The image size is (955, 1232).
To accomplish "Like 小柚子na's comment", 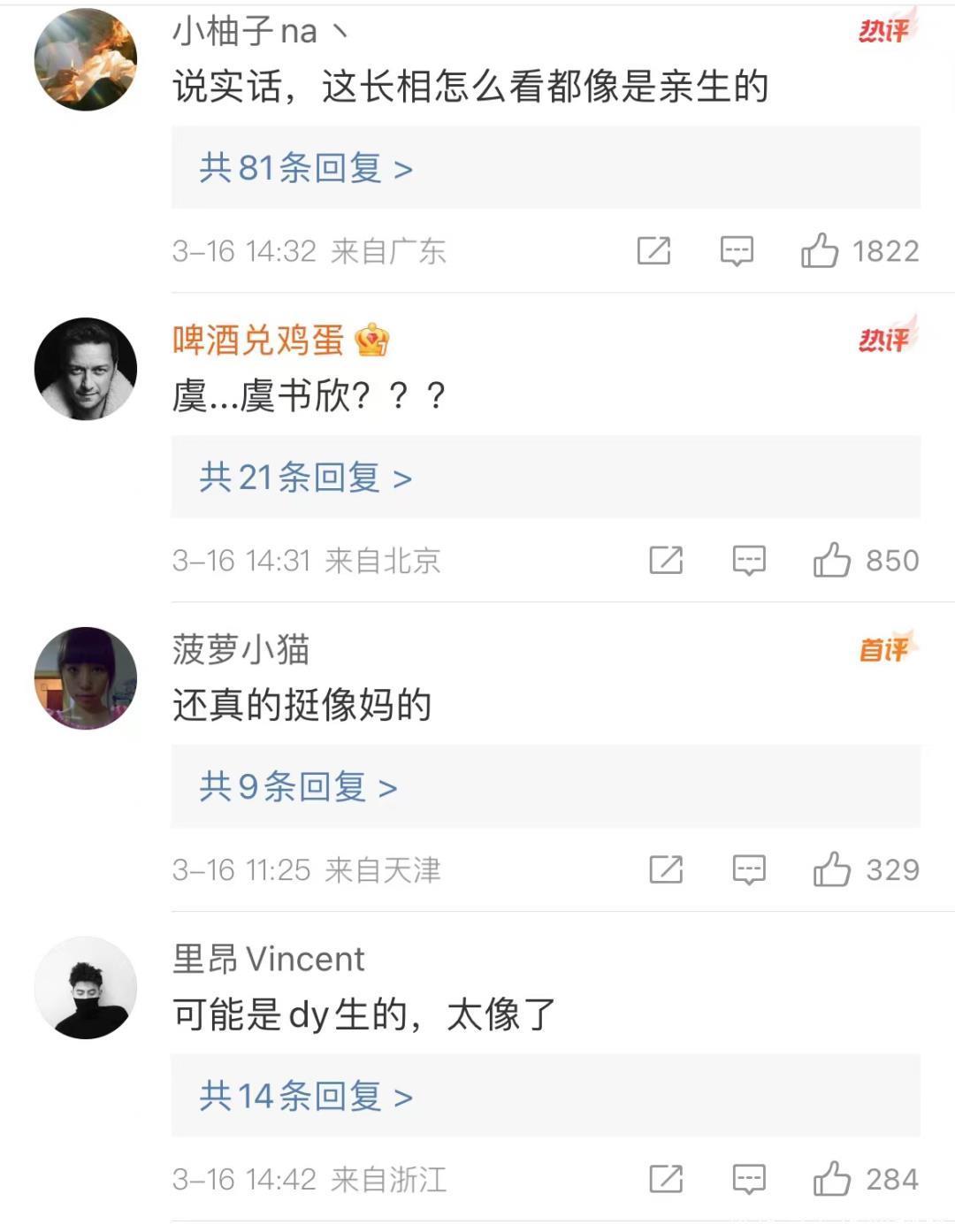I will click(x=820, y=251).
